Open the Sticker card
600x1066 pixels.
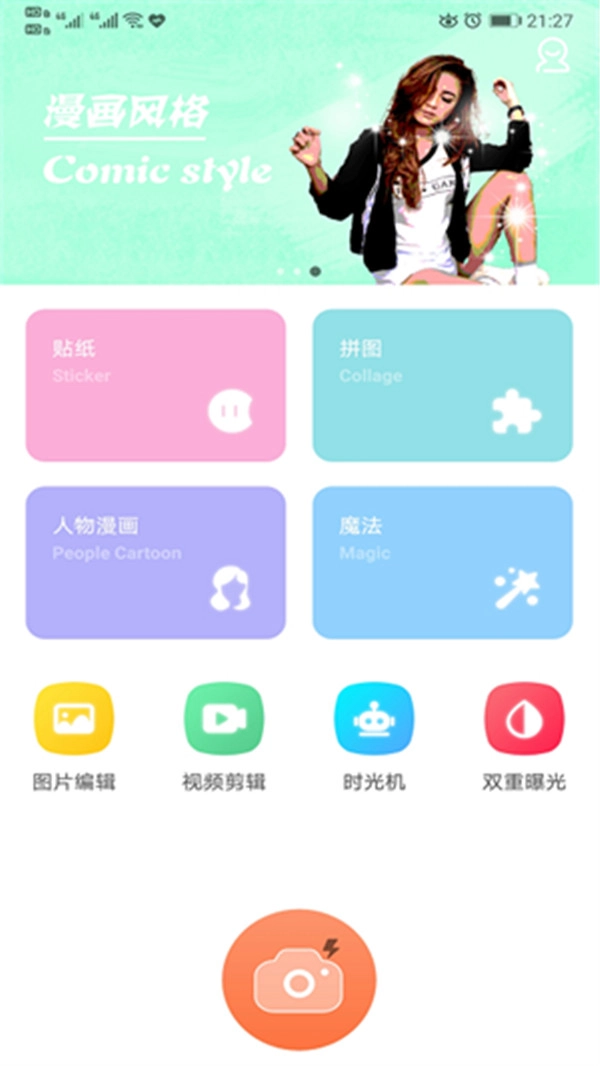(x=155, y=385)
